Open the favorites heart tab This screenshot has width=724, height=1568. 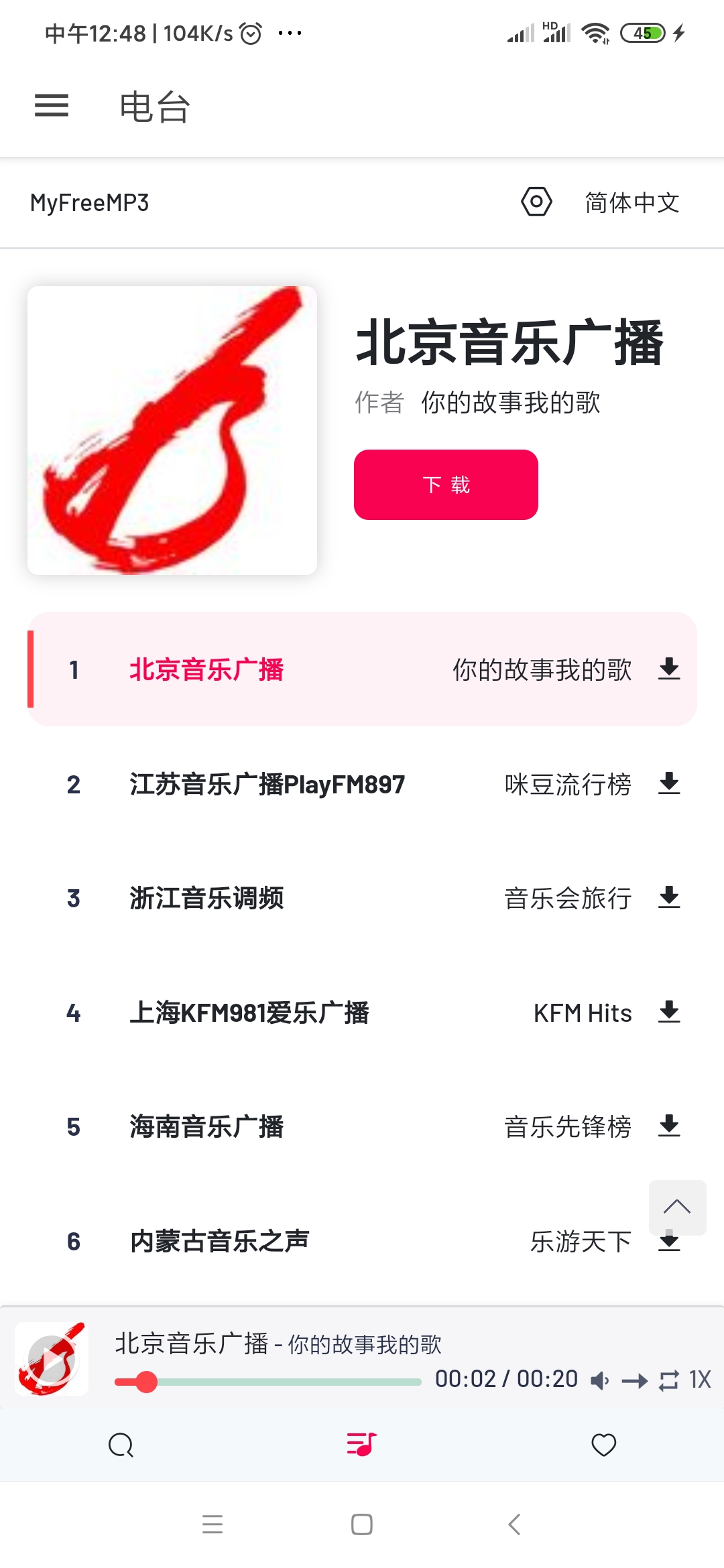[603, 1445]
